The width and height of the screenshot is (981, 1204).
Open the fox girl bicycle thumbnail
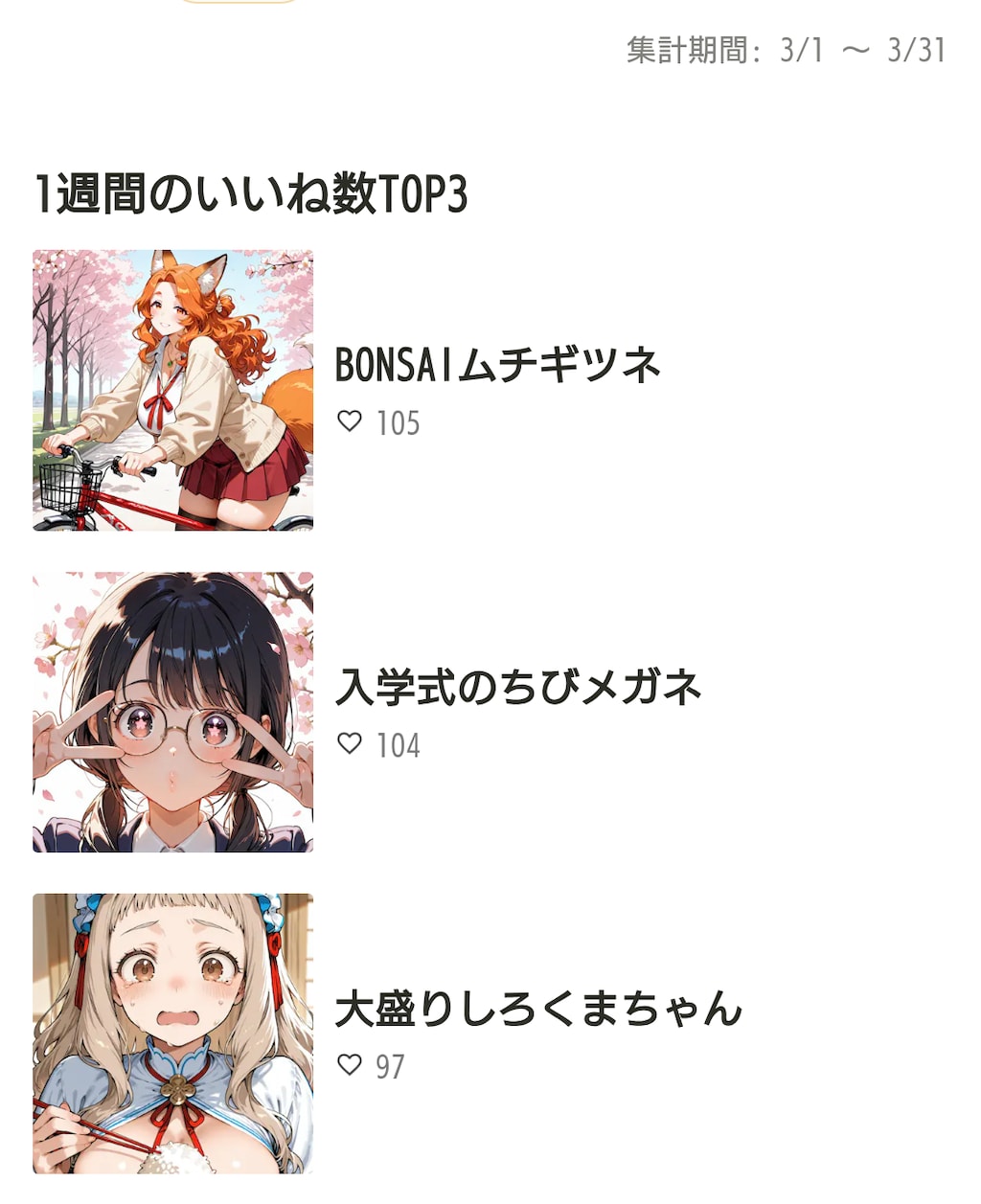pos(173,390)
